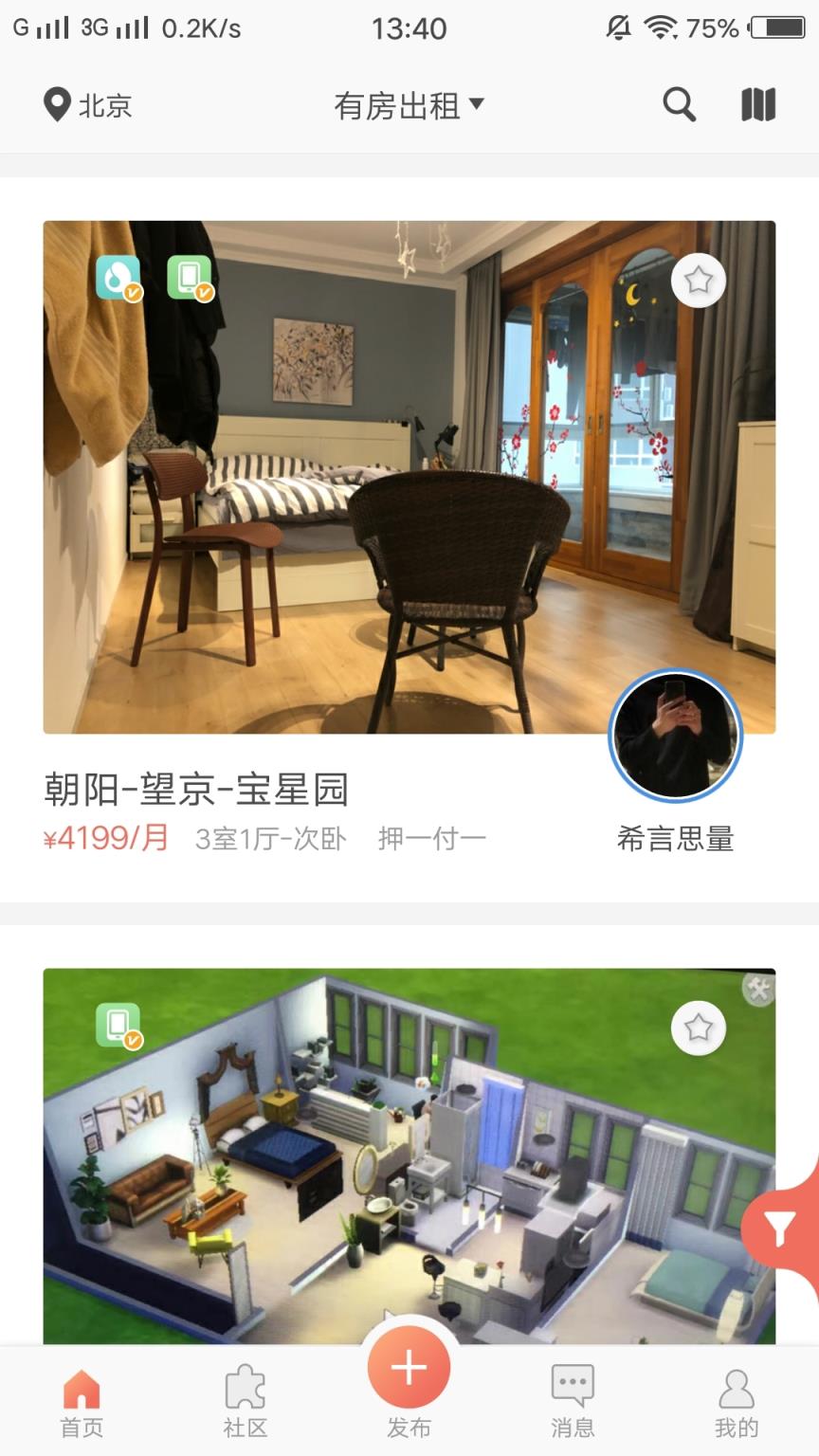Change the city from 北京

click(x=107, y=105)
